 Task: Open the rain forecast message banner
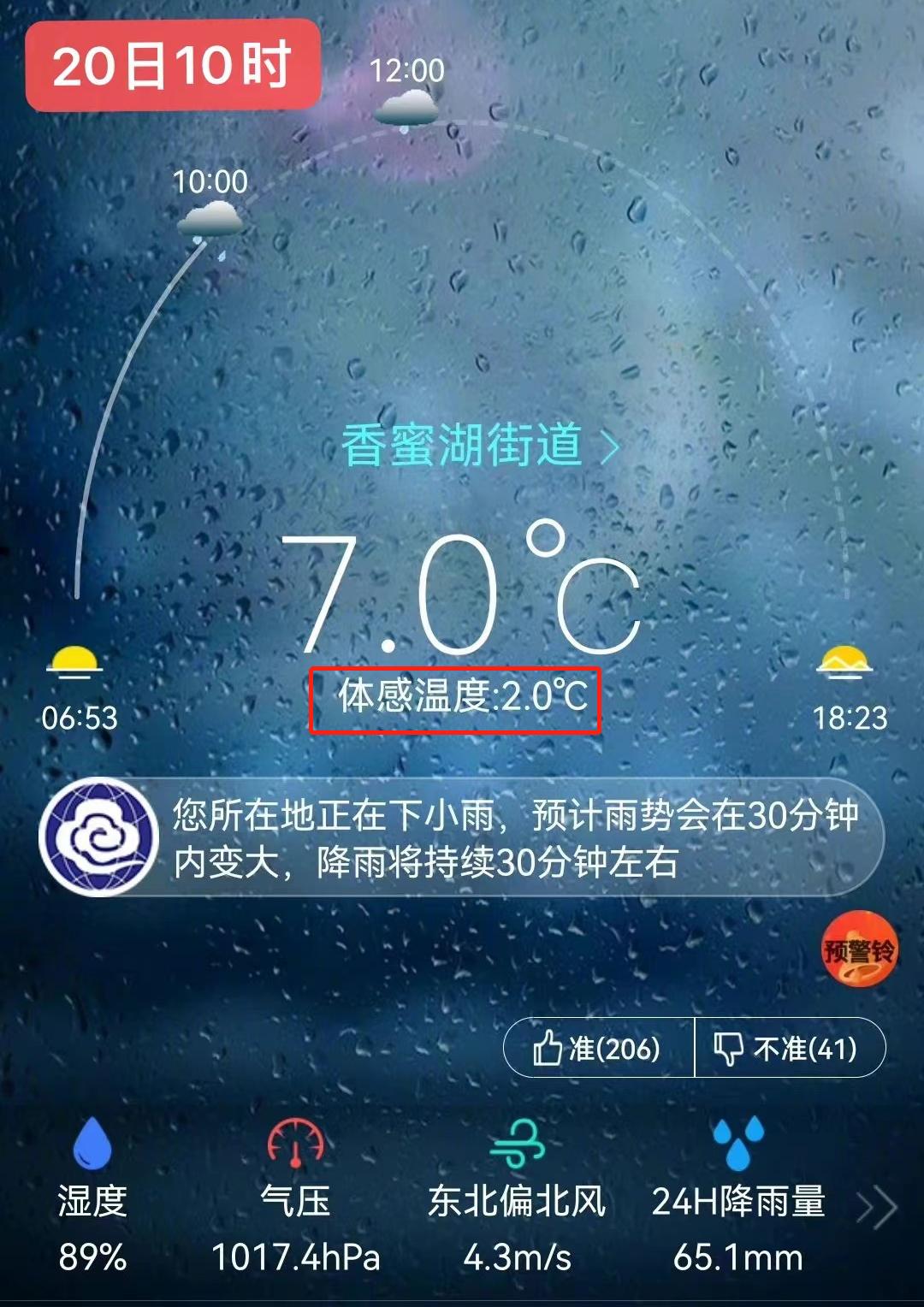tap(513, 838)
